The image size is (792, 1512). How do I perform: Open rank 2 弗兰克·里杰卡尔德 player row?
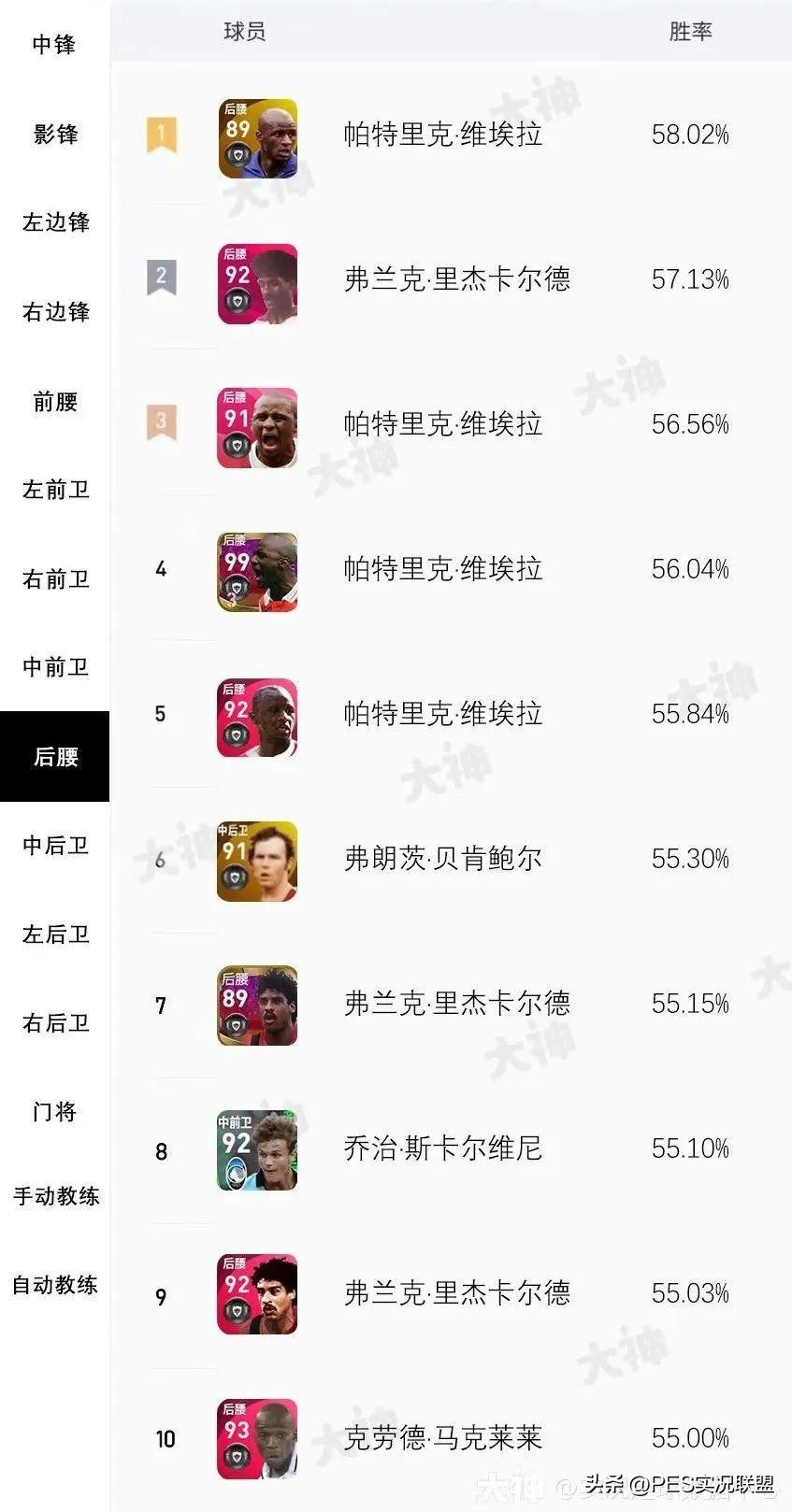click(456, 279)
